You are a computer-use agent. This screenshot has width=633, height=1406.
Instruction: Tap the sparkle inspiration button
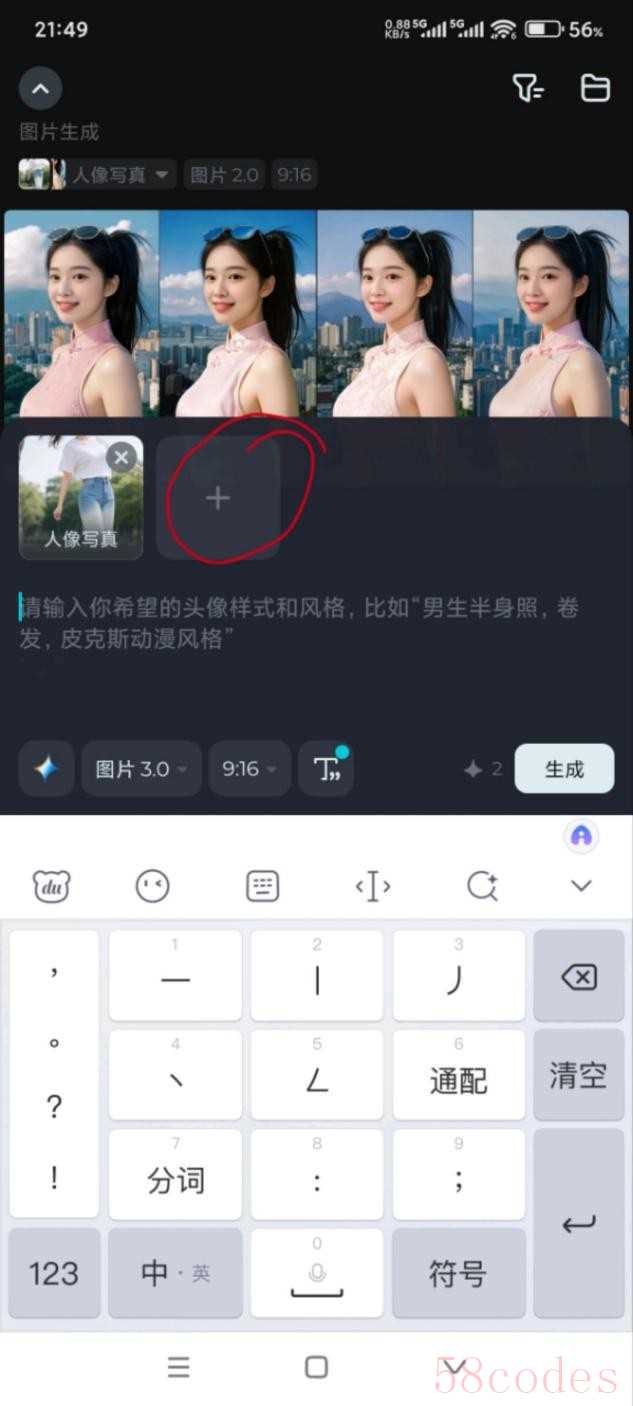coord(46,768)
